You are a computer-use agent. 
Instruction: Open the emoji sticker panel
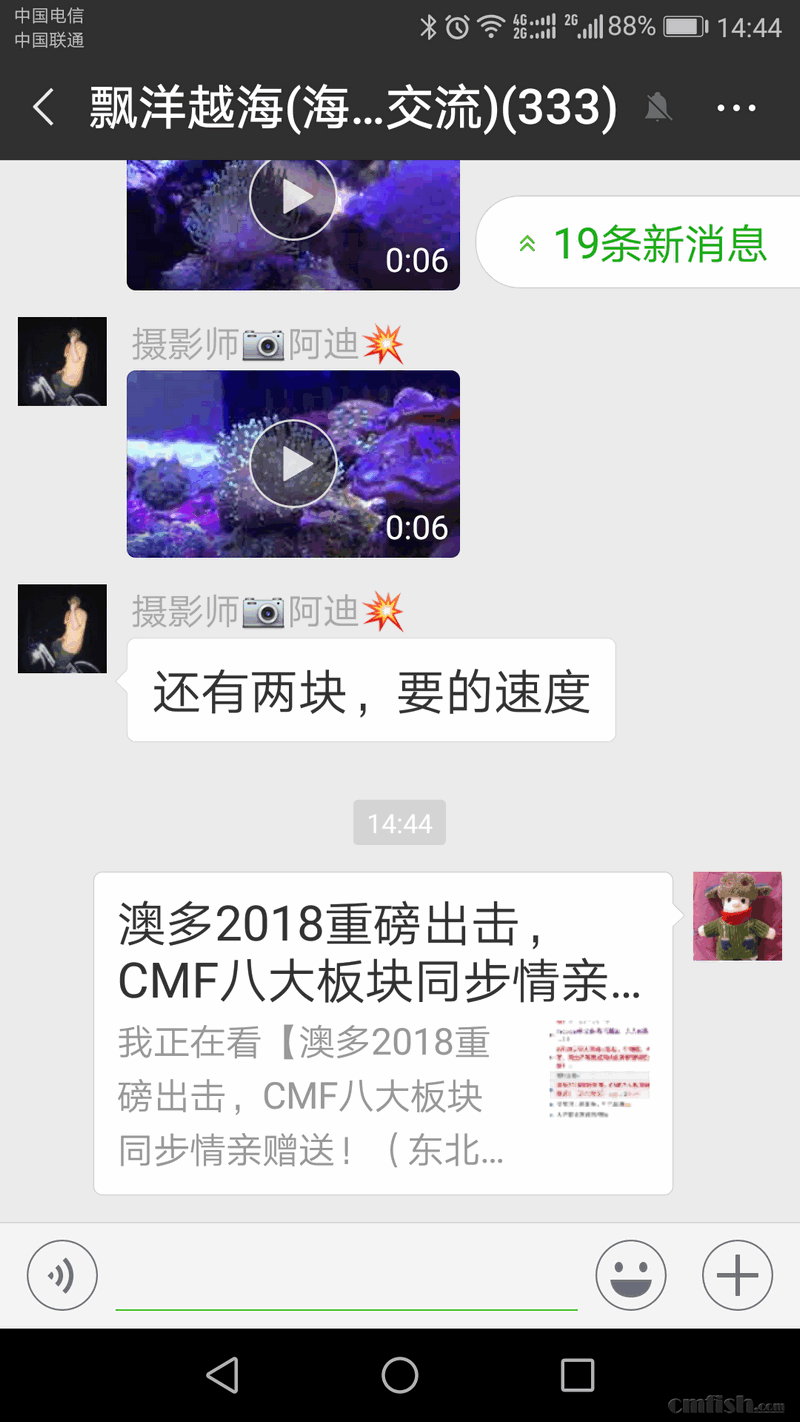click(x=631, y=1275)
